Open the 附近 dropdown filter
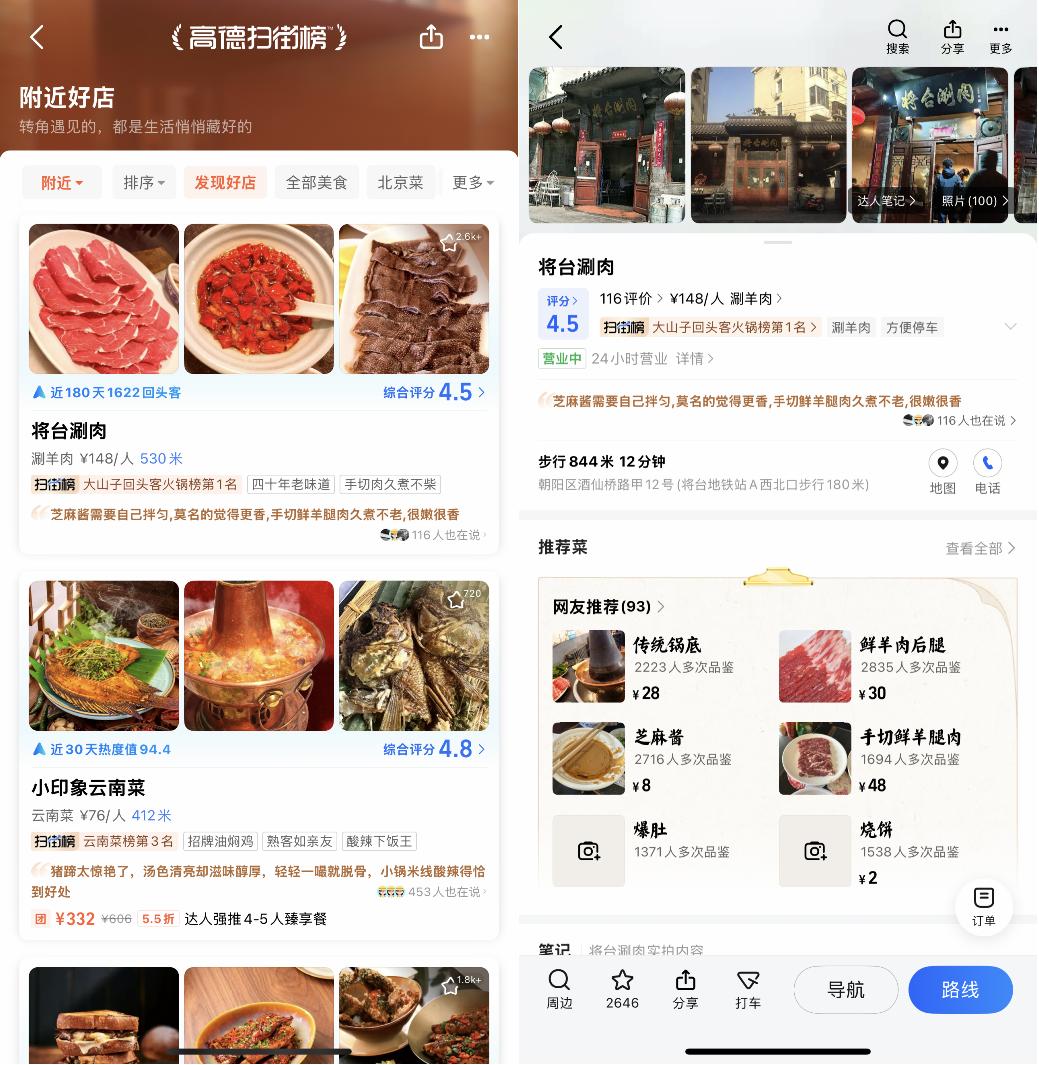 [62, 182]
